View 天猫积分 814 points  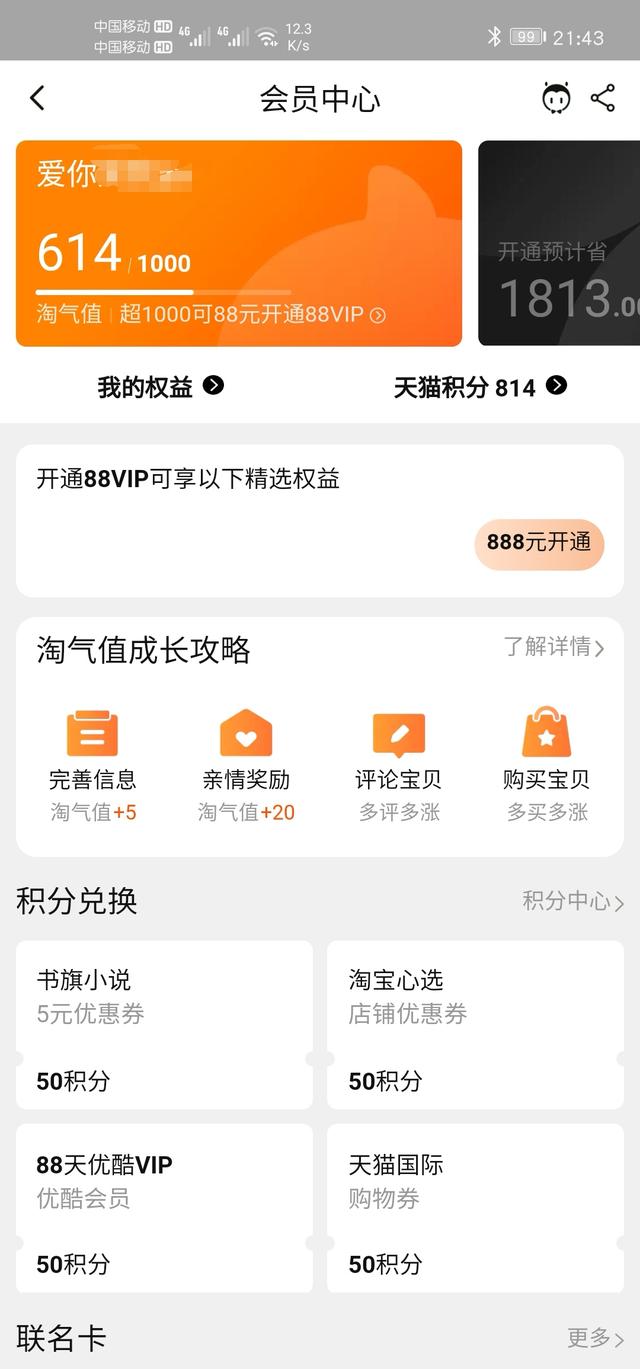[x=480, y=387]
